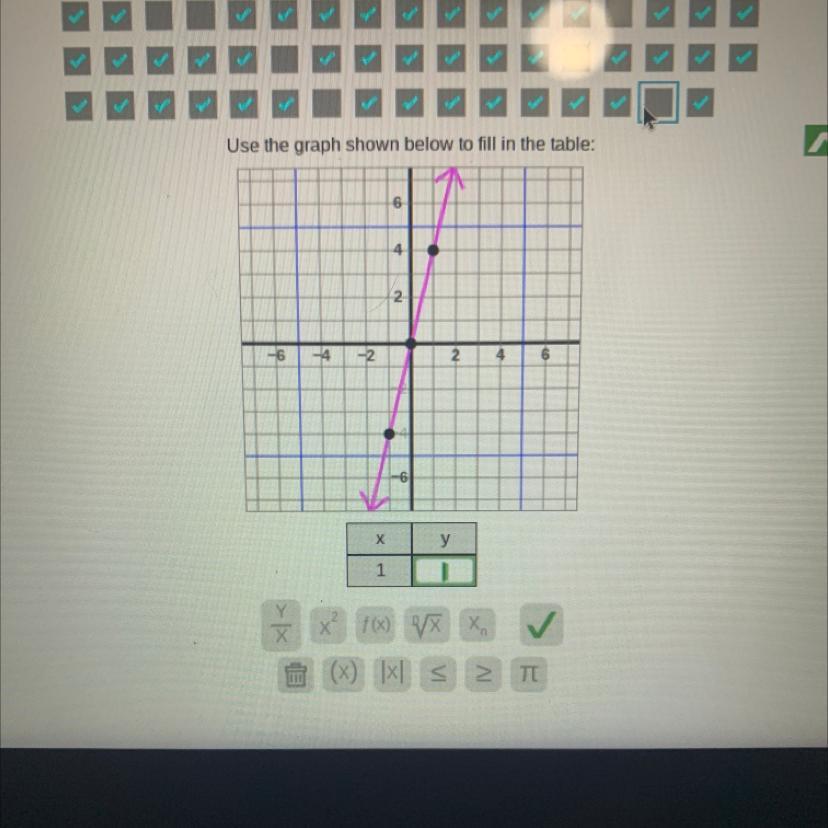Insert a root using the radical button

[x=427, y=624]
